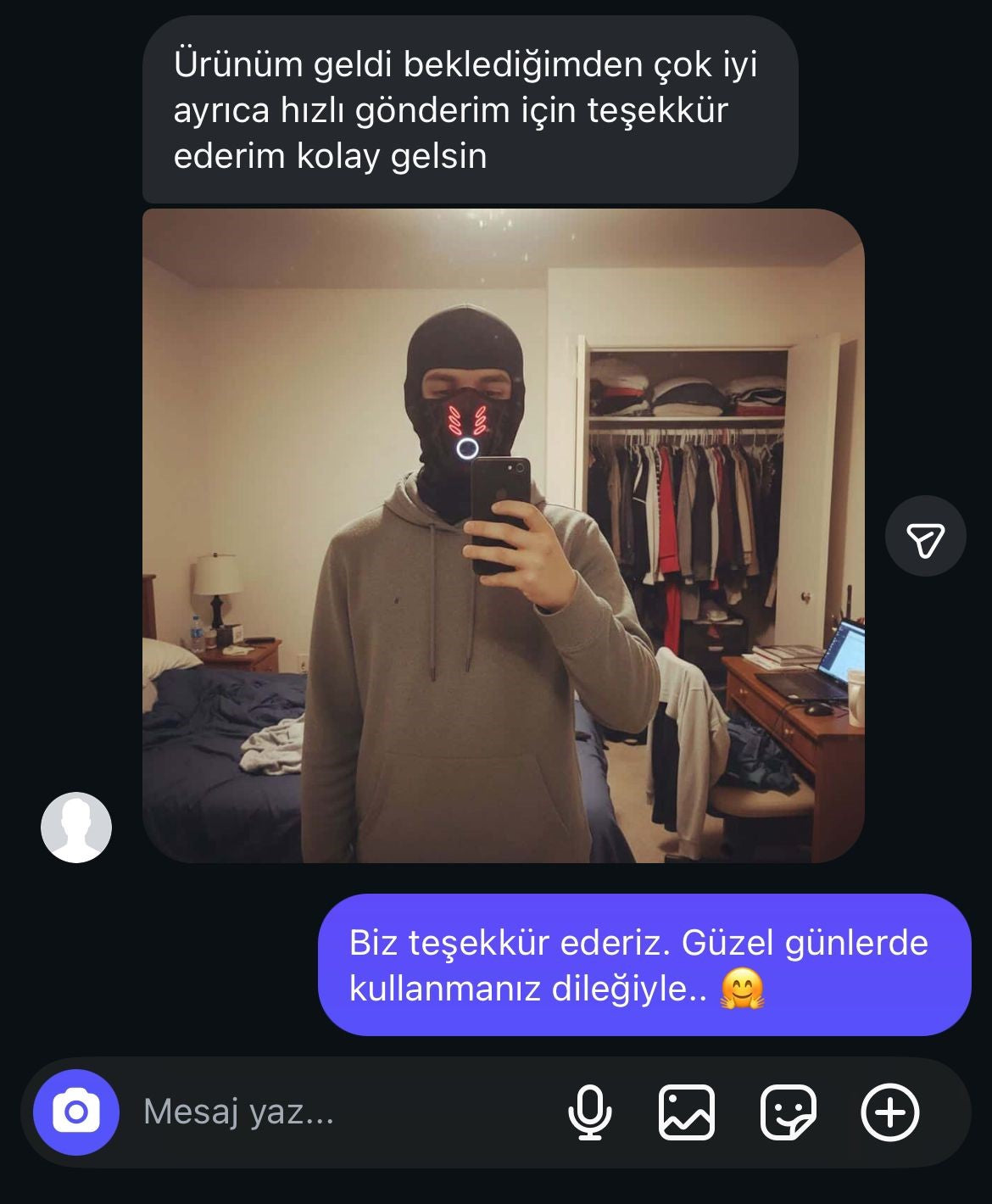Open more options with the plus icon
Image resolution: width=992 pixels, height=1204 pixels.
click(x=889, y=1112)
